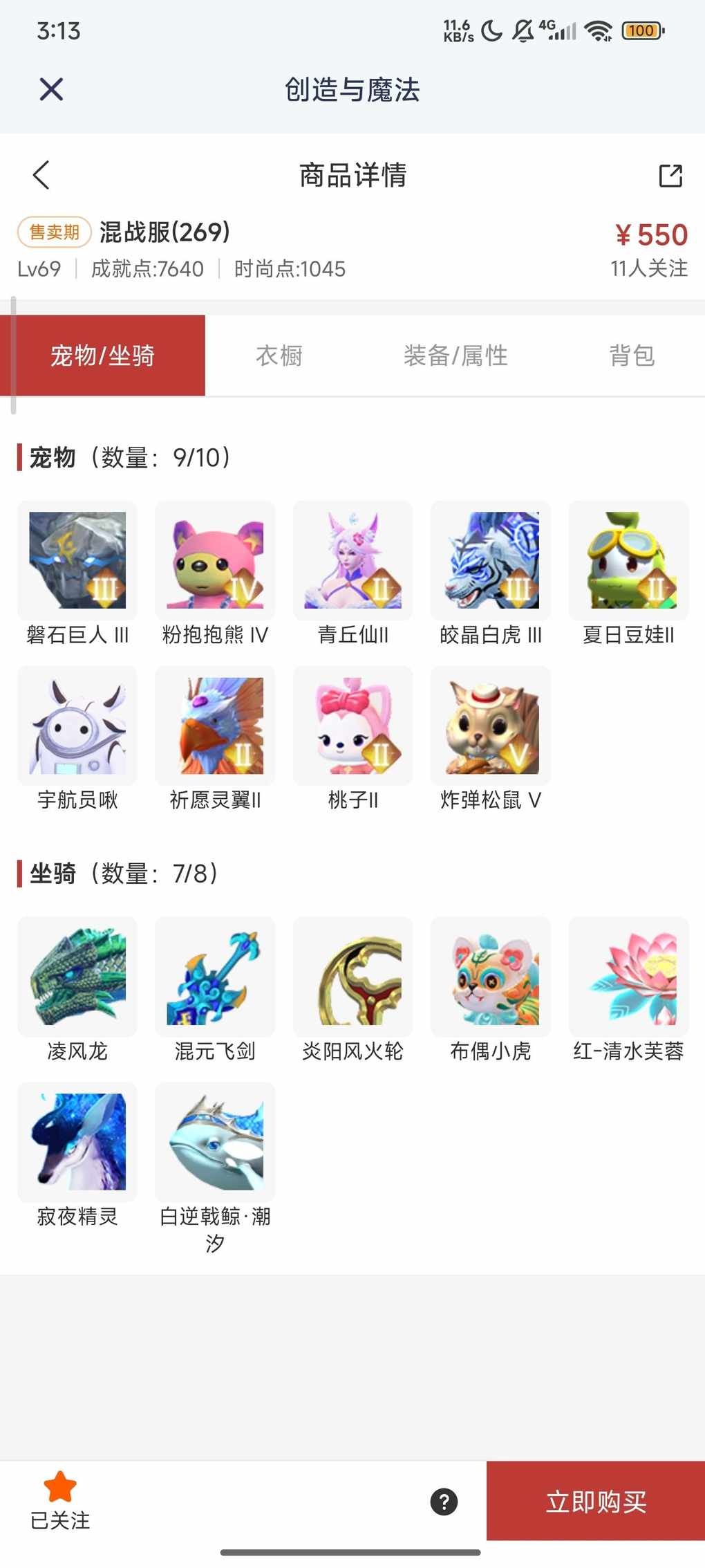The image size is (705, 1568).
Task: Close the 创造与魔法 page
Action: tap(51, 90)
